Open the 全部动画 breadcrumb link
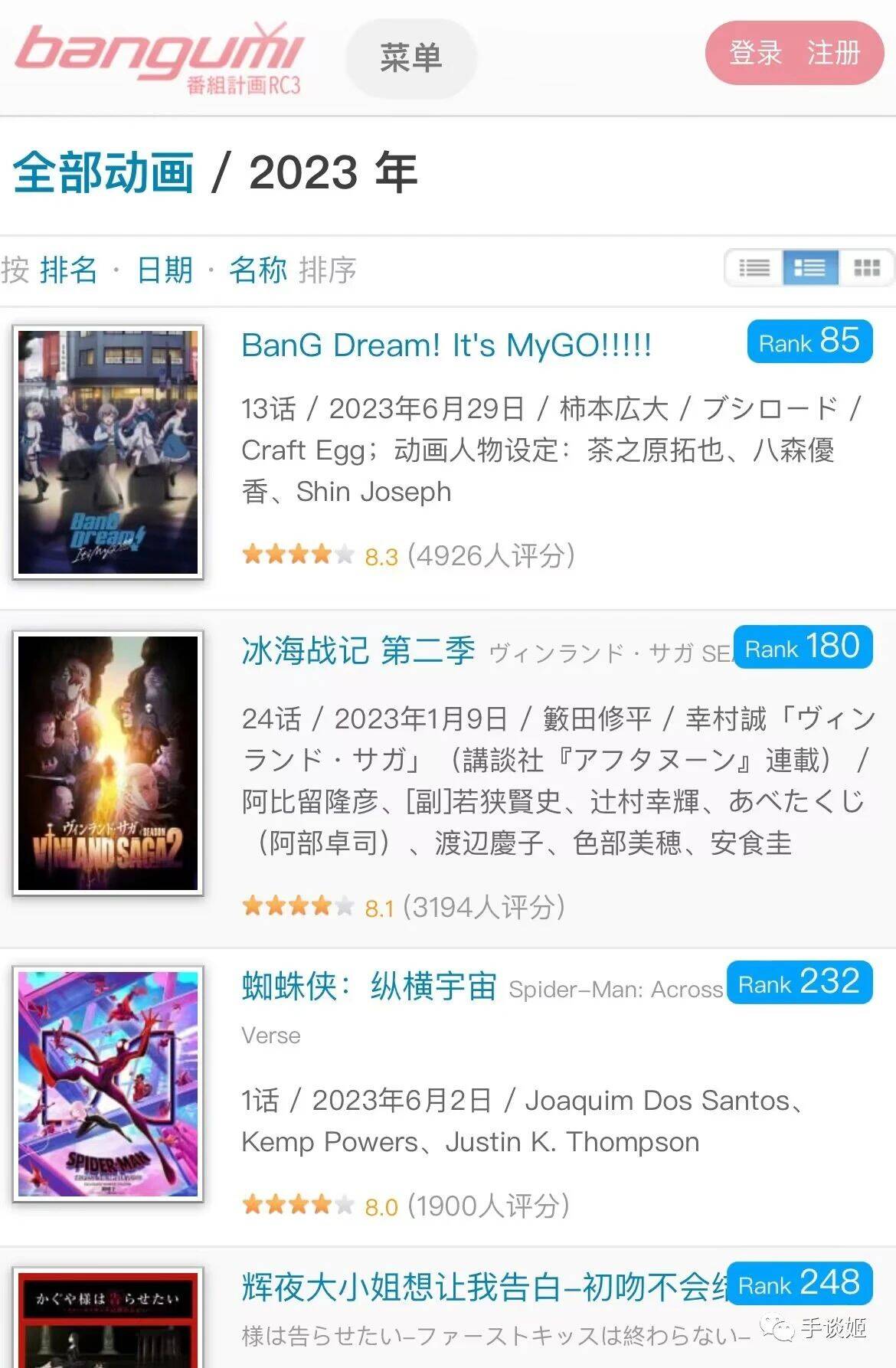 103,172
